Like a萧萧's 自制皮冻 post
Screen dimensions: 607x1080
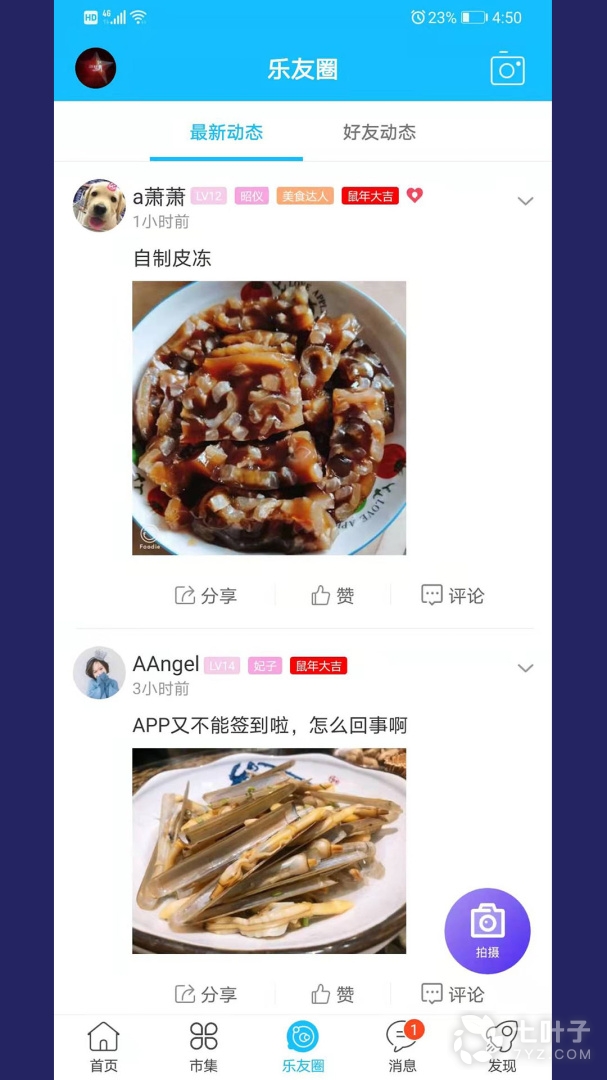(333, 596)
